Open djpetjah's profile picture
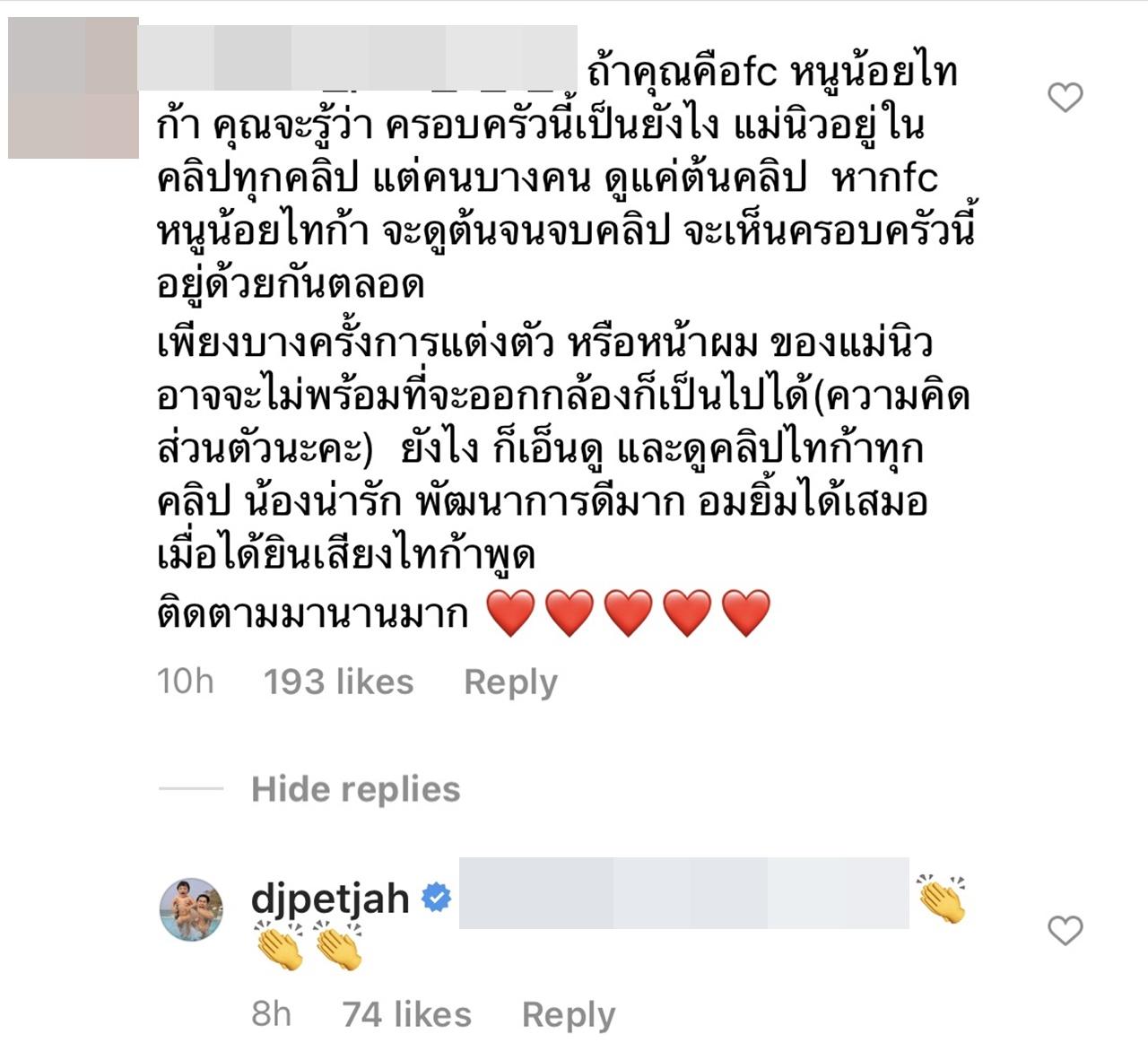The image size is (1148, 1060). (191, 909)
